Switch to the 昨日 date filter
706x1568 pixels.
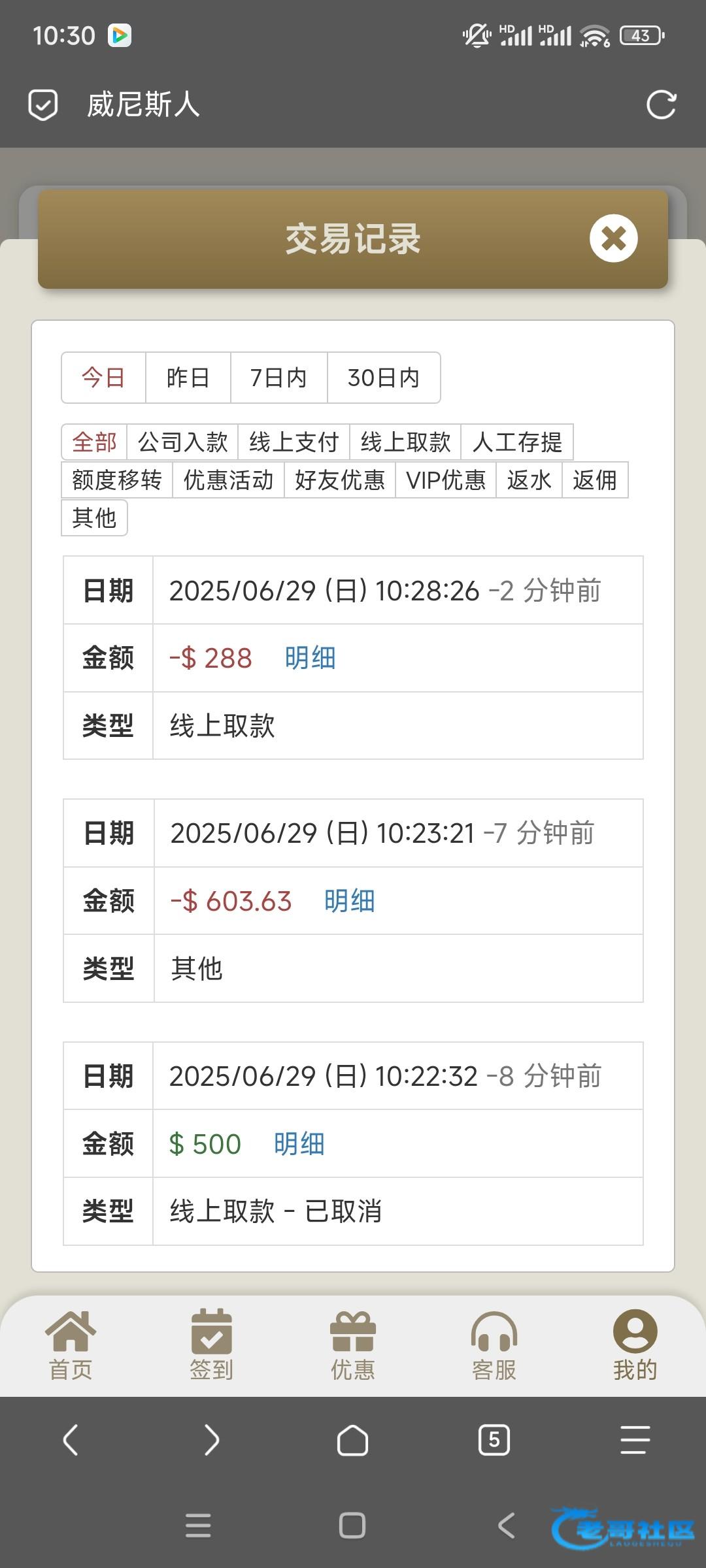pyautogui.click(x=188, y=378)
